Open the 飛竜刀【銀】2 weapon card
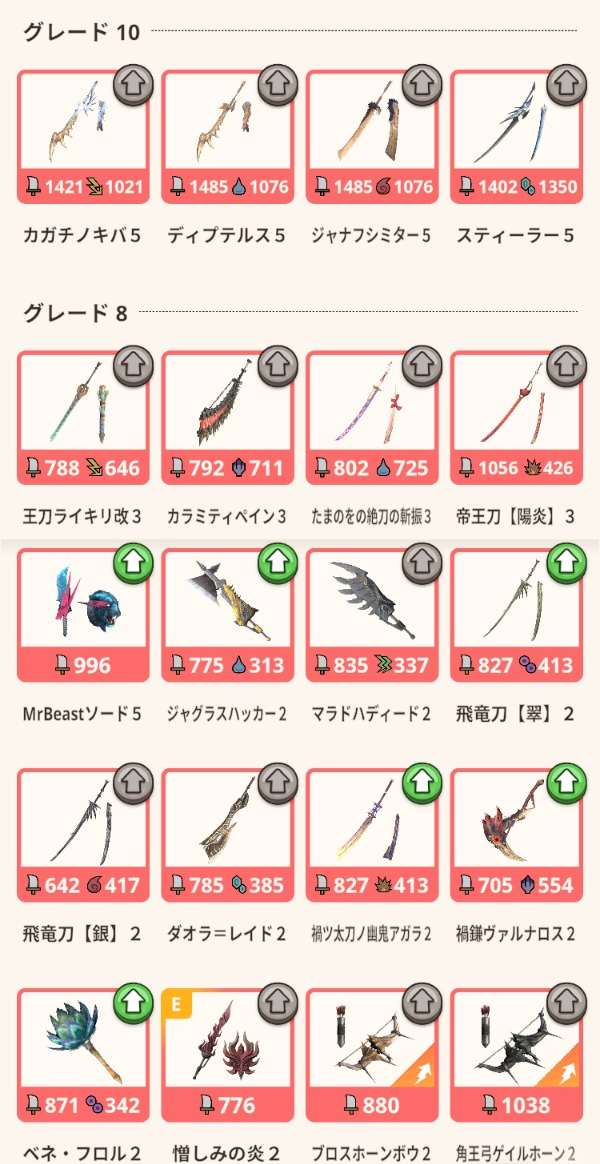Viewport: 600px width, 1164px height. pyautogui.click(x=83, y=834)
